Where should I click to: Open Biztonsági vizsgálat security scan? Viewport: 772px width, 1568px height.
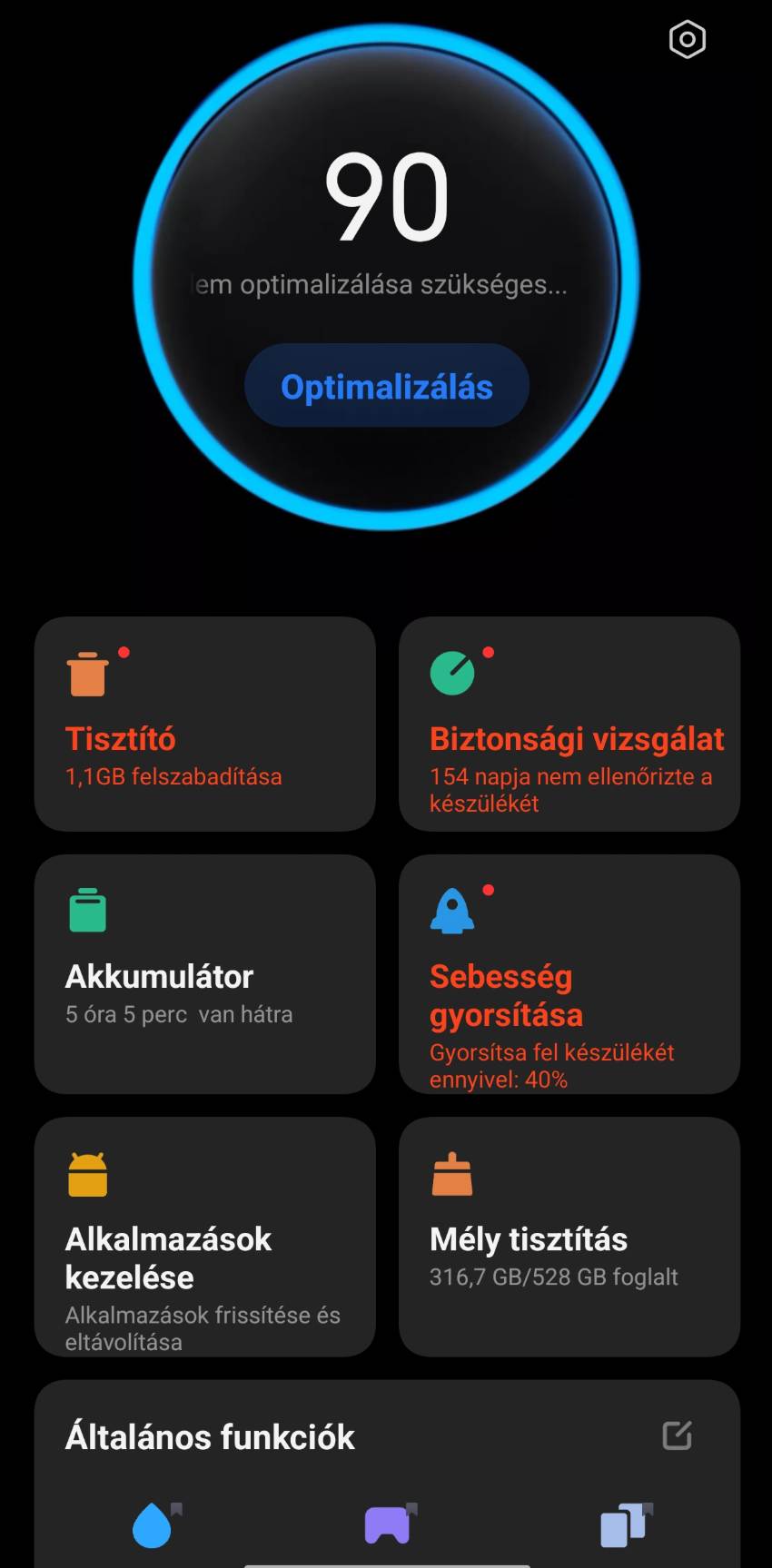coord(569,724)
